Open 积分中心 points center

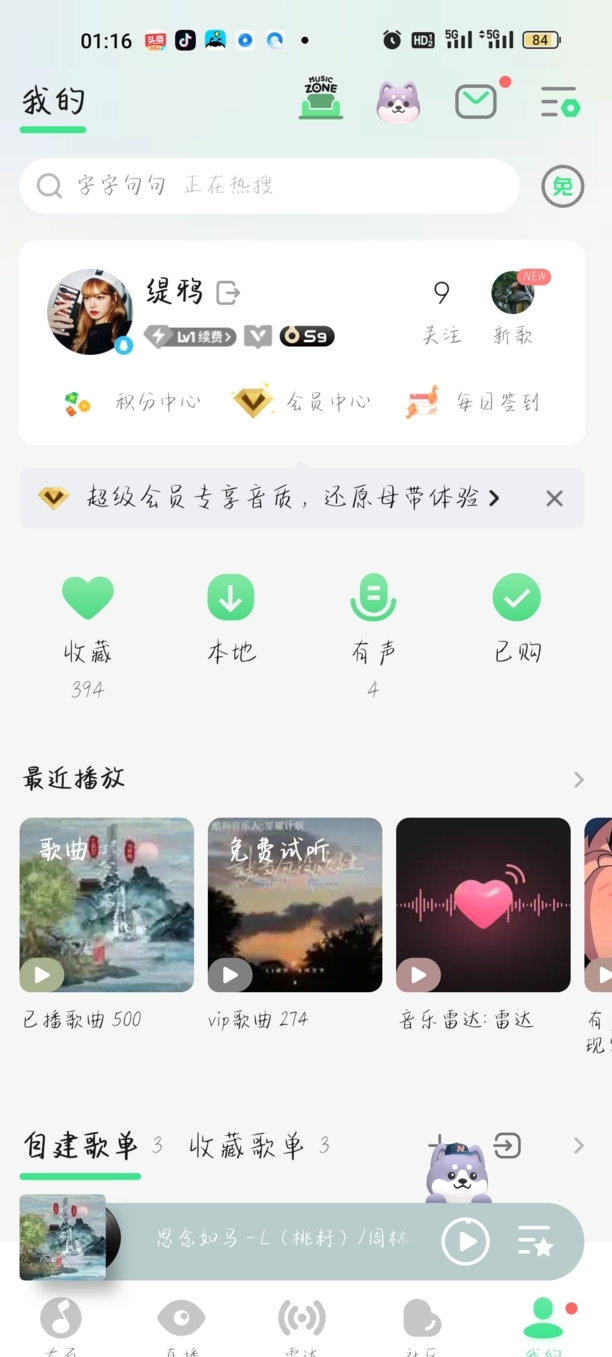[x=132, y=402]
